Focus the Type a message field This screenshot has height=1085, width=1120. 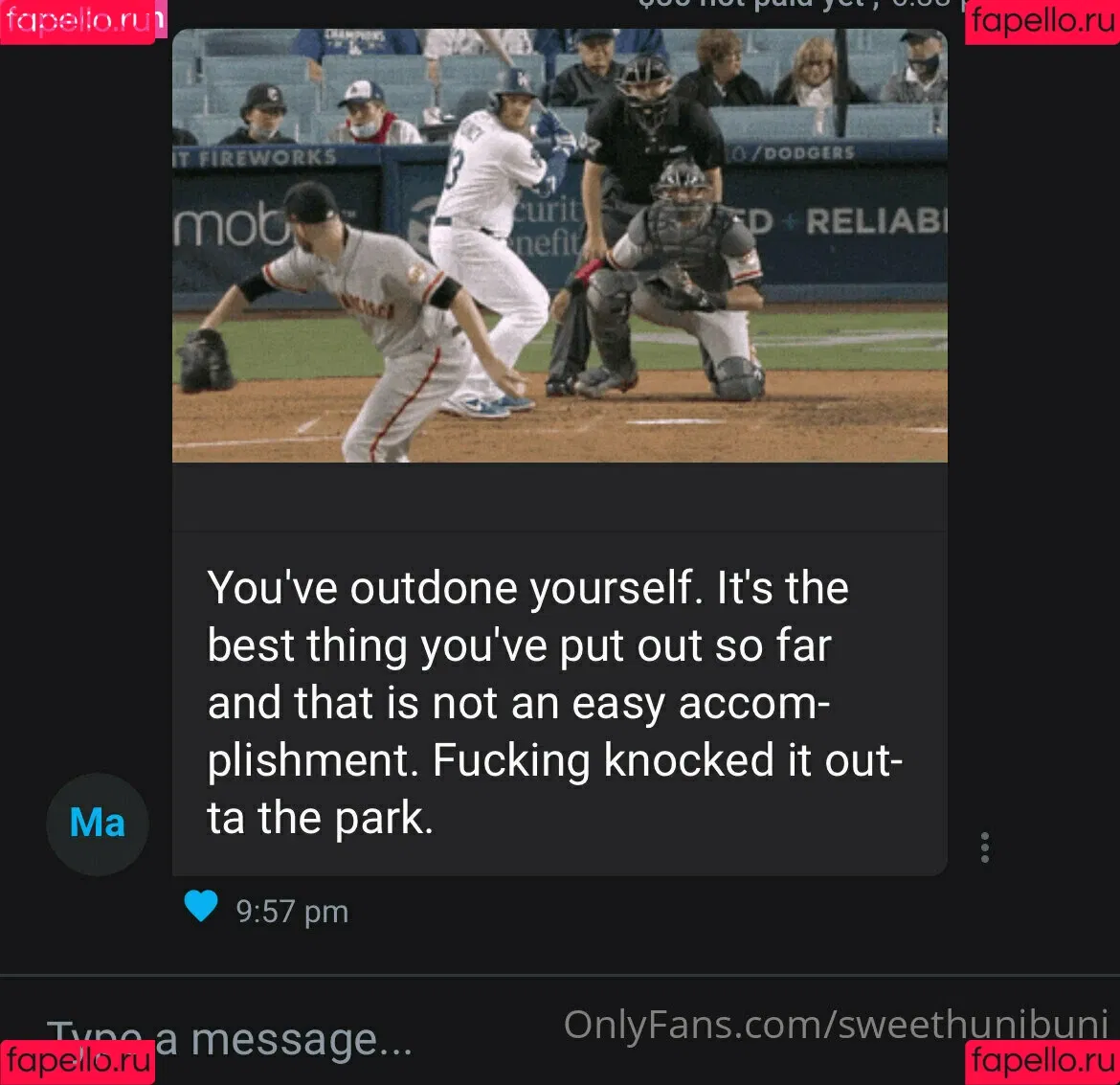coord(287,1038)
